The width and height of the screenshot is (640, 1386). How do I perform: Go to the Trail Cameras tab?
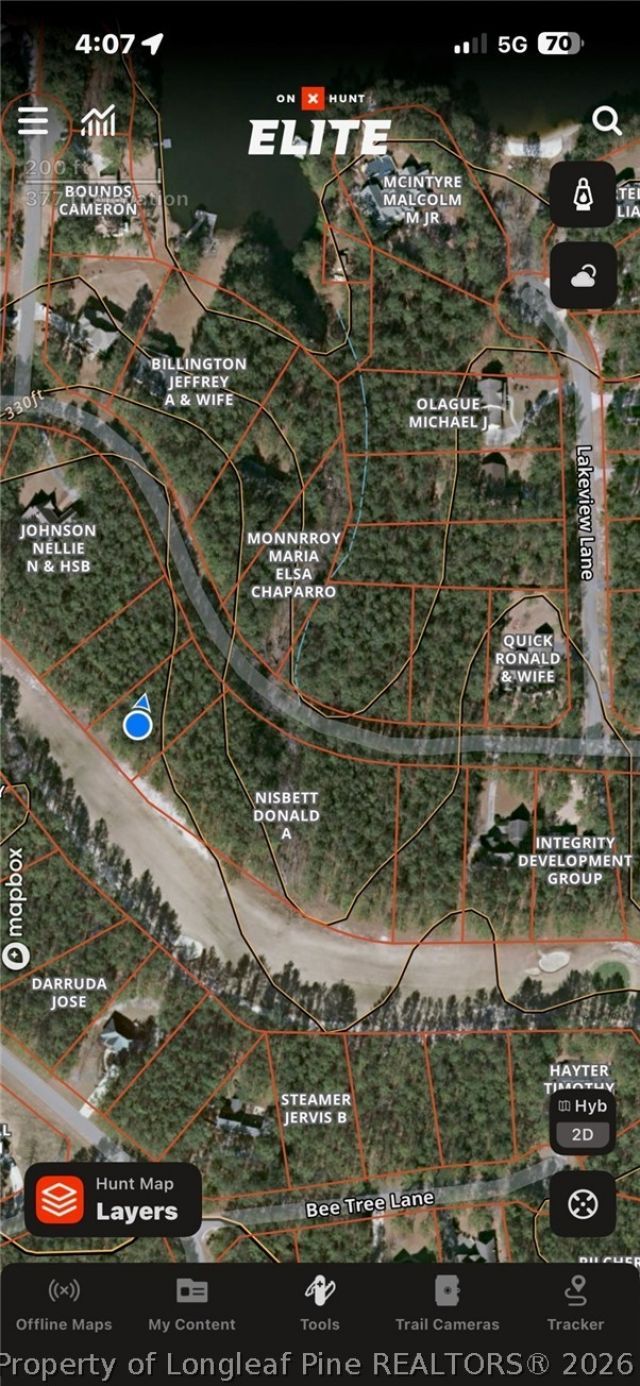[447, 1305]
